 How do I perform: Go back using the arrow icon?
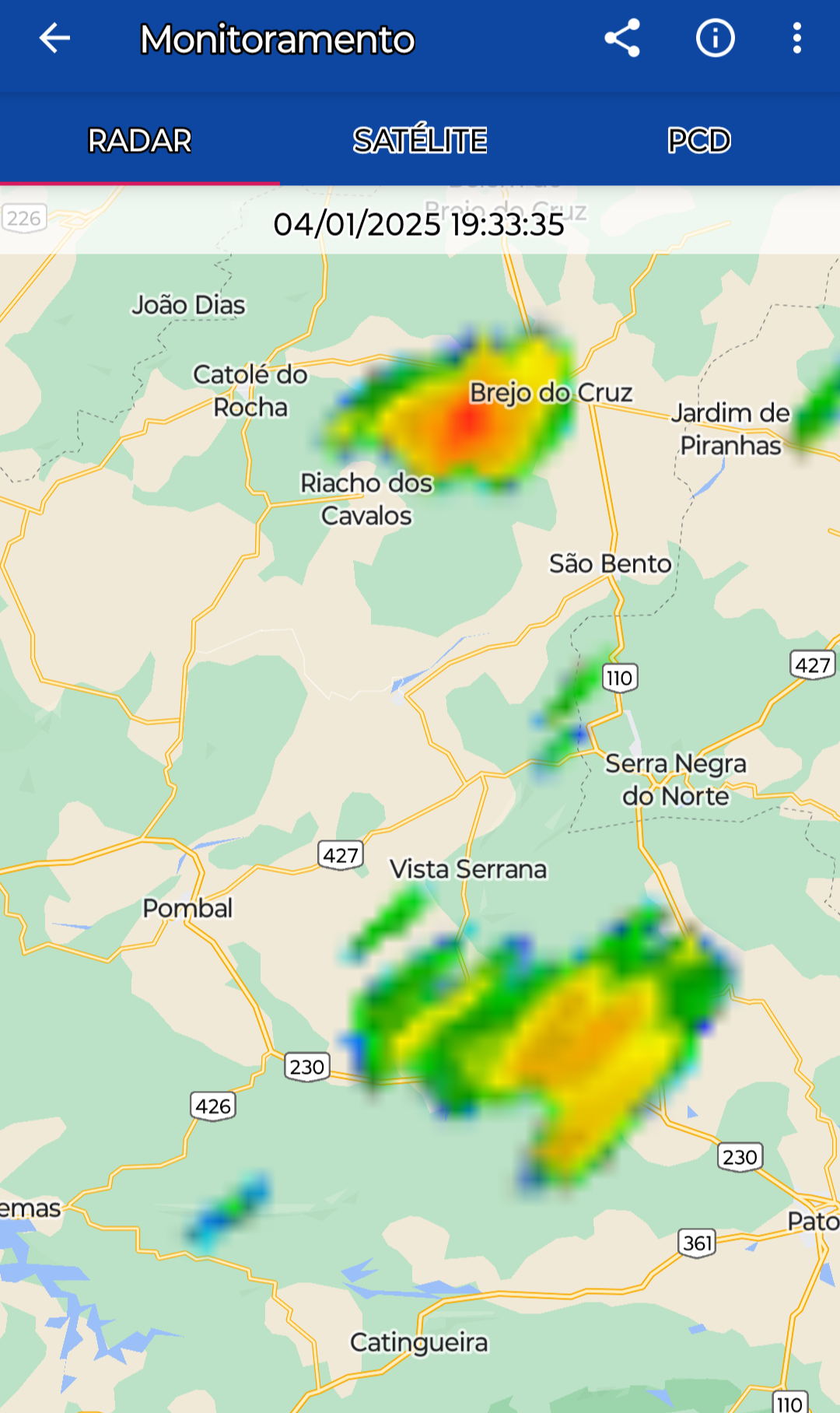pos(54,38)
